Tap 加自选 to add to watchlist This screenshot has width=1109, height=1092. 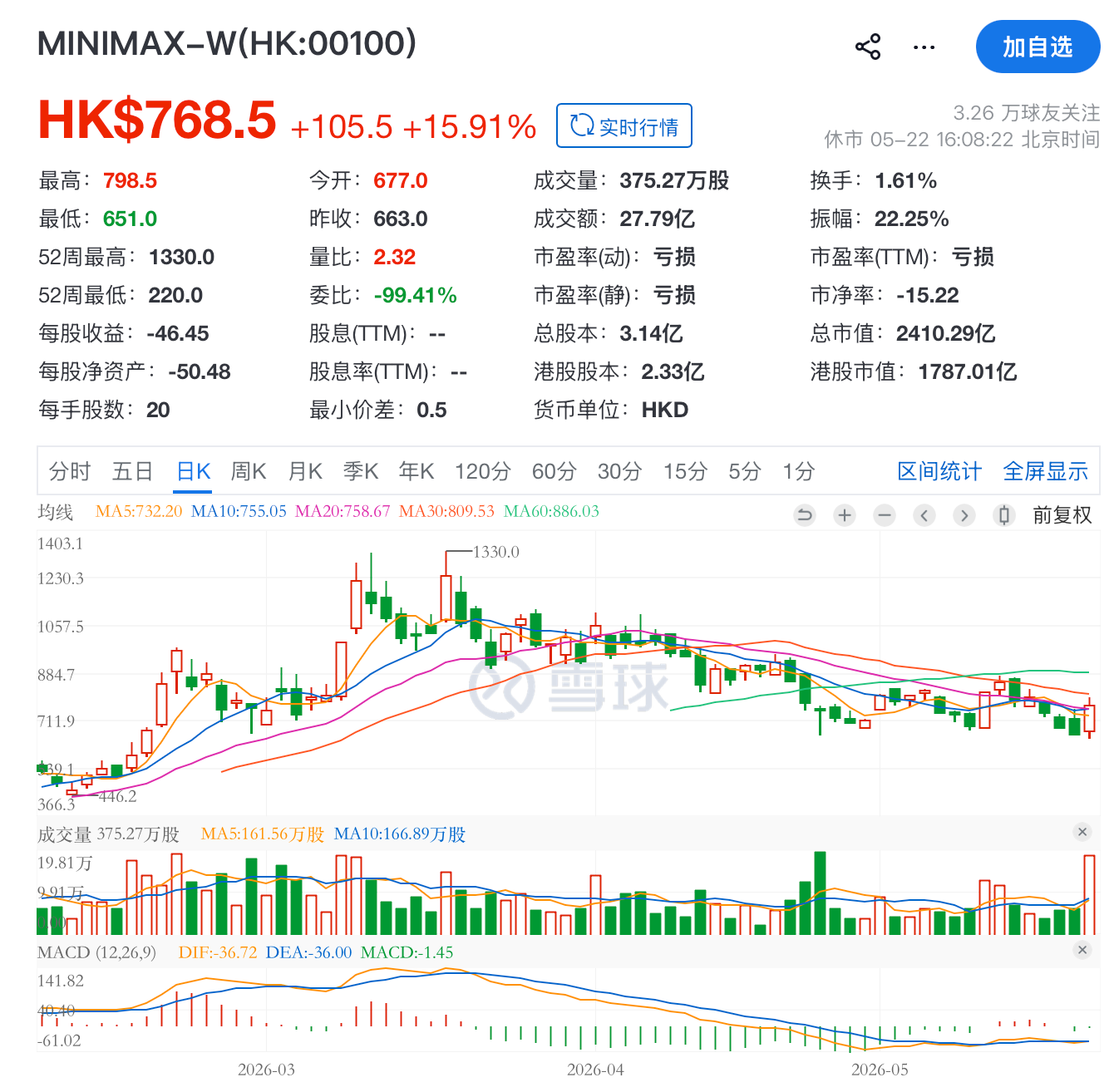point(1038,47)
